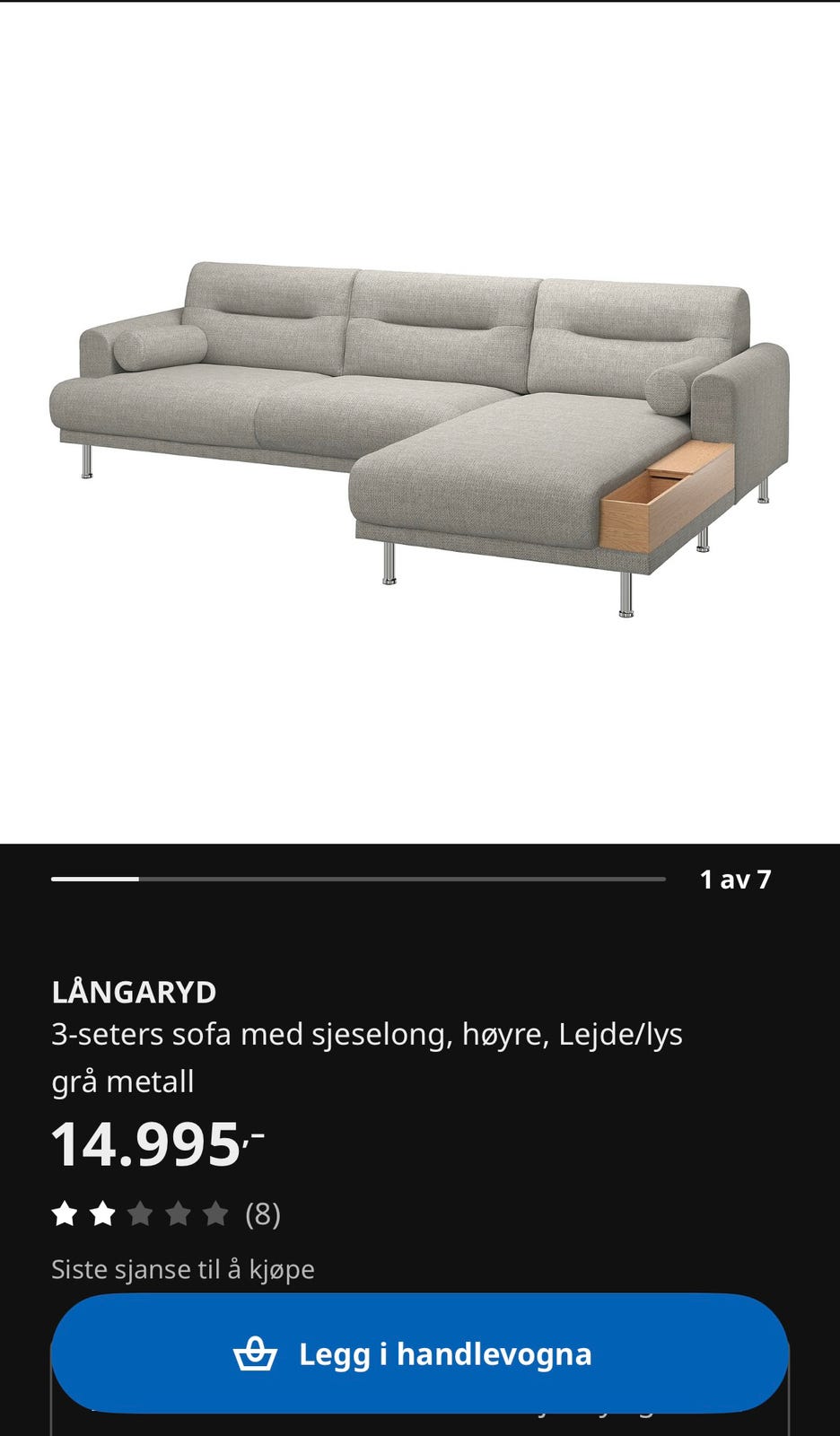Add the LÅNGARYD sofa to the cart
Image resolution: width=840 pixels, height=1436 pixels.
pos(420,1353)
